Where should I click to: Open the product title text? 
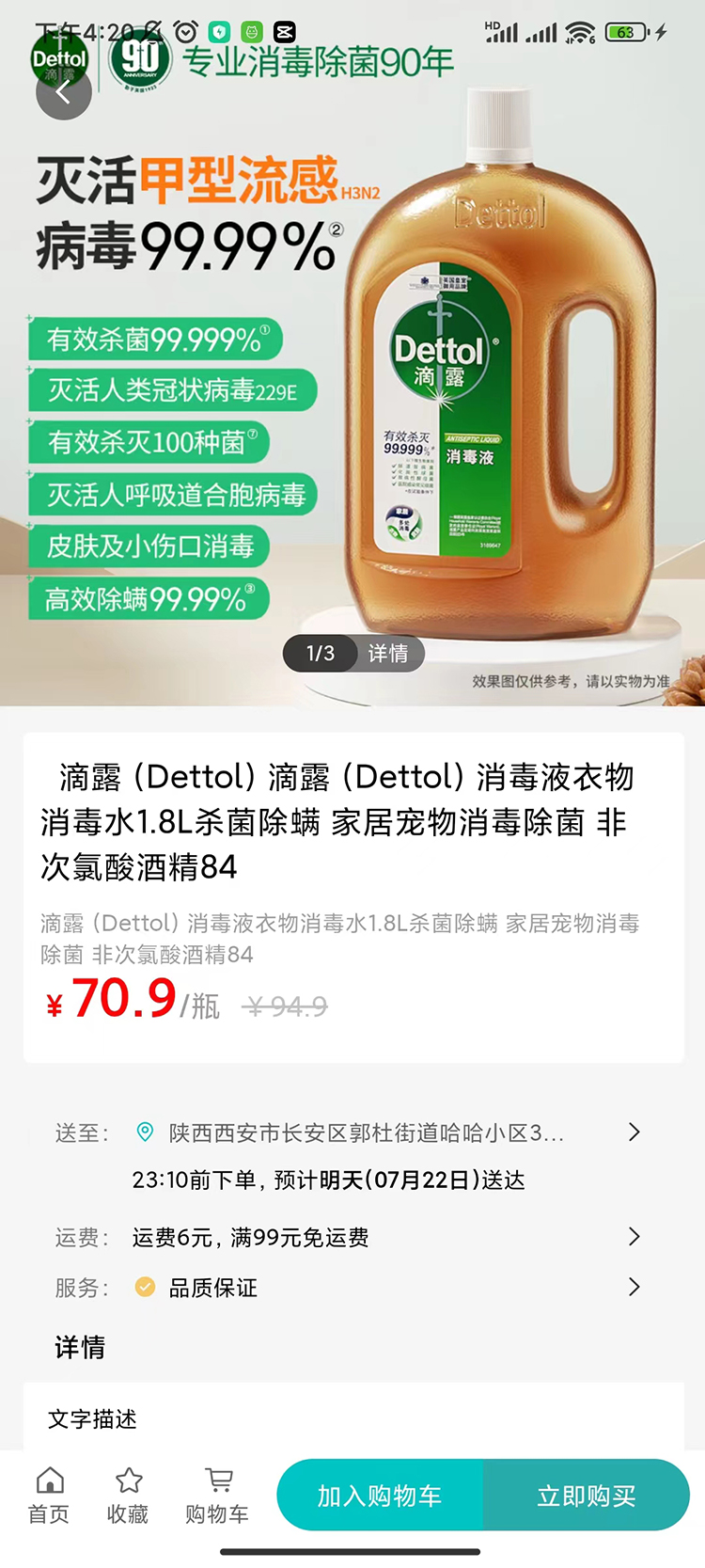tap(352, 821)
